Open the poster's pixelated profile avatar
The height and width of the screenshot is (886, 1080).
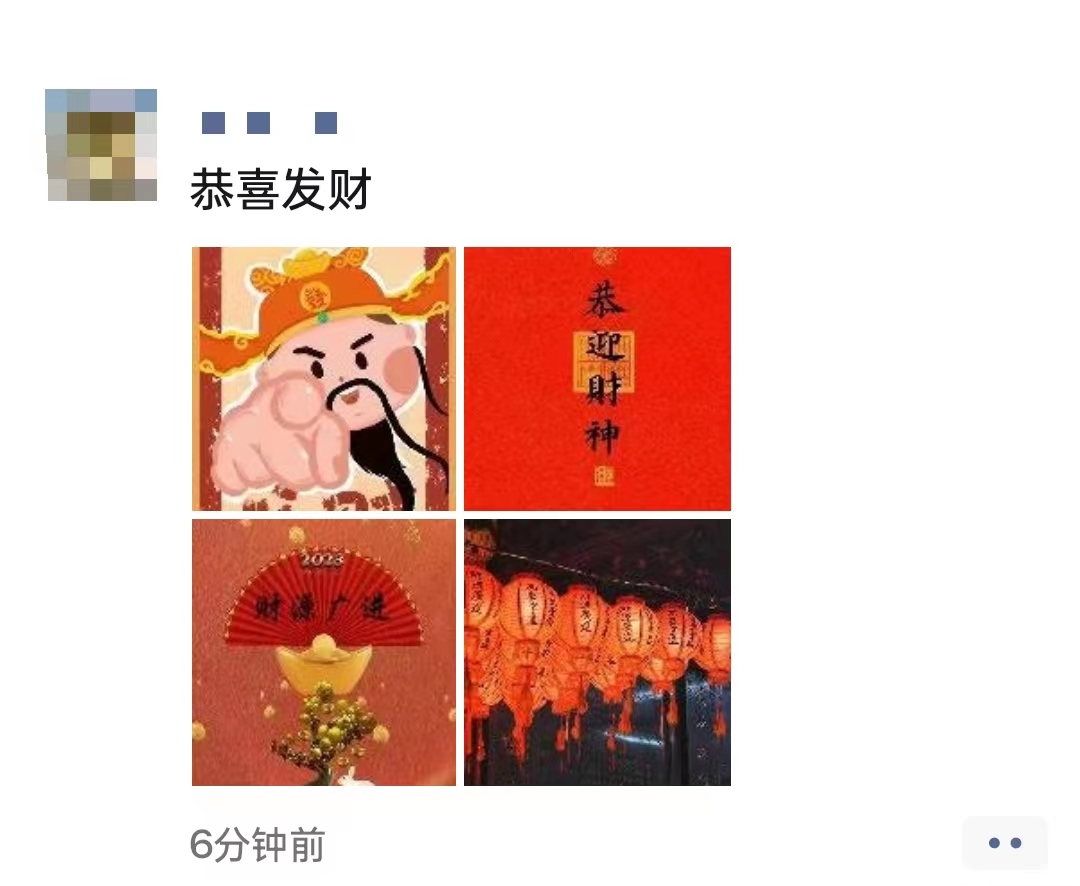[x=101, y=145]
